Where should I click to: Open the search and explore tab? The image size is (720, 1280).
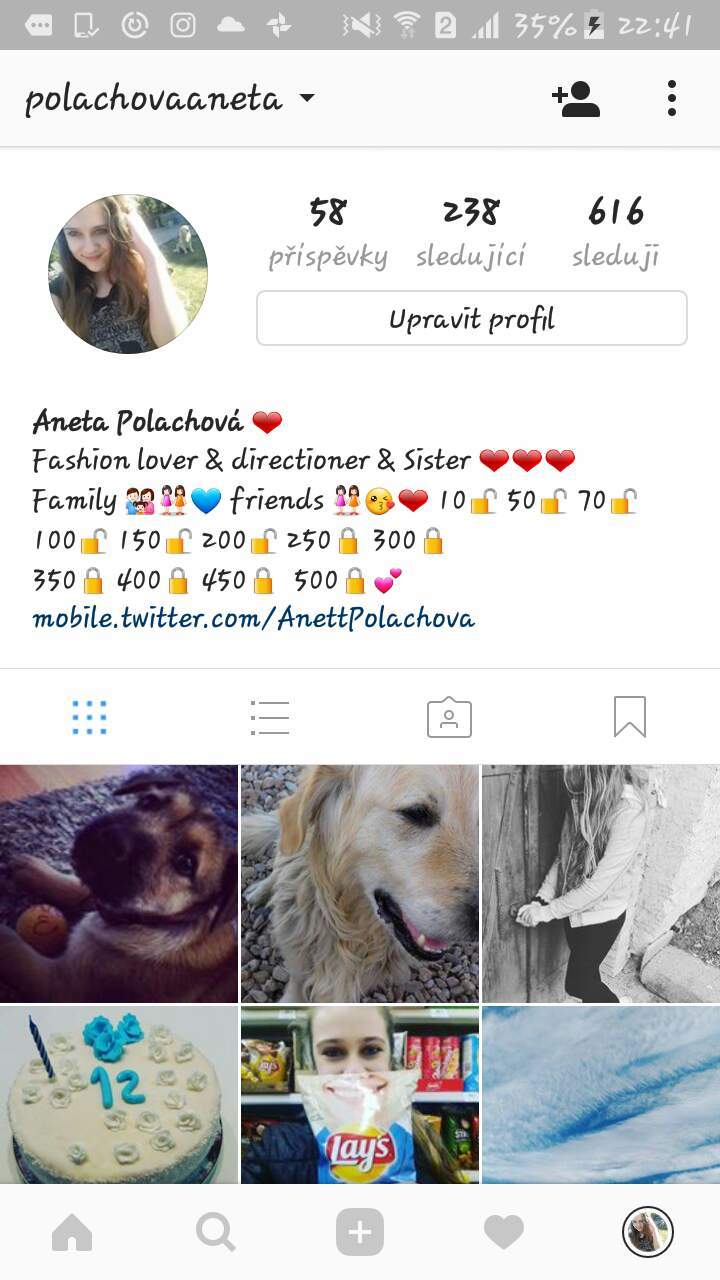(x=216, y=1233)
